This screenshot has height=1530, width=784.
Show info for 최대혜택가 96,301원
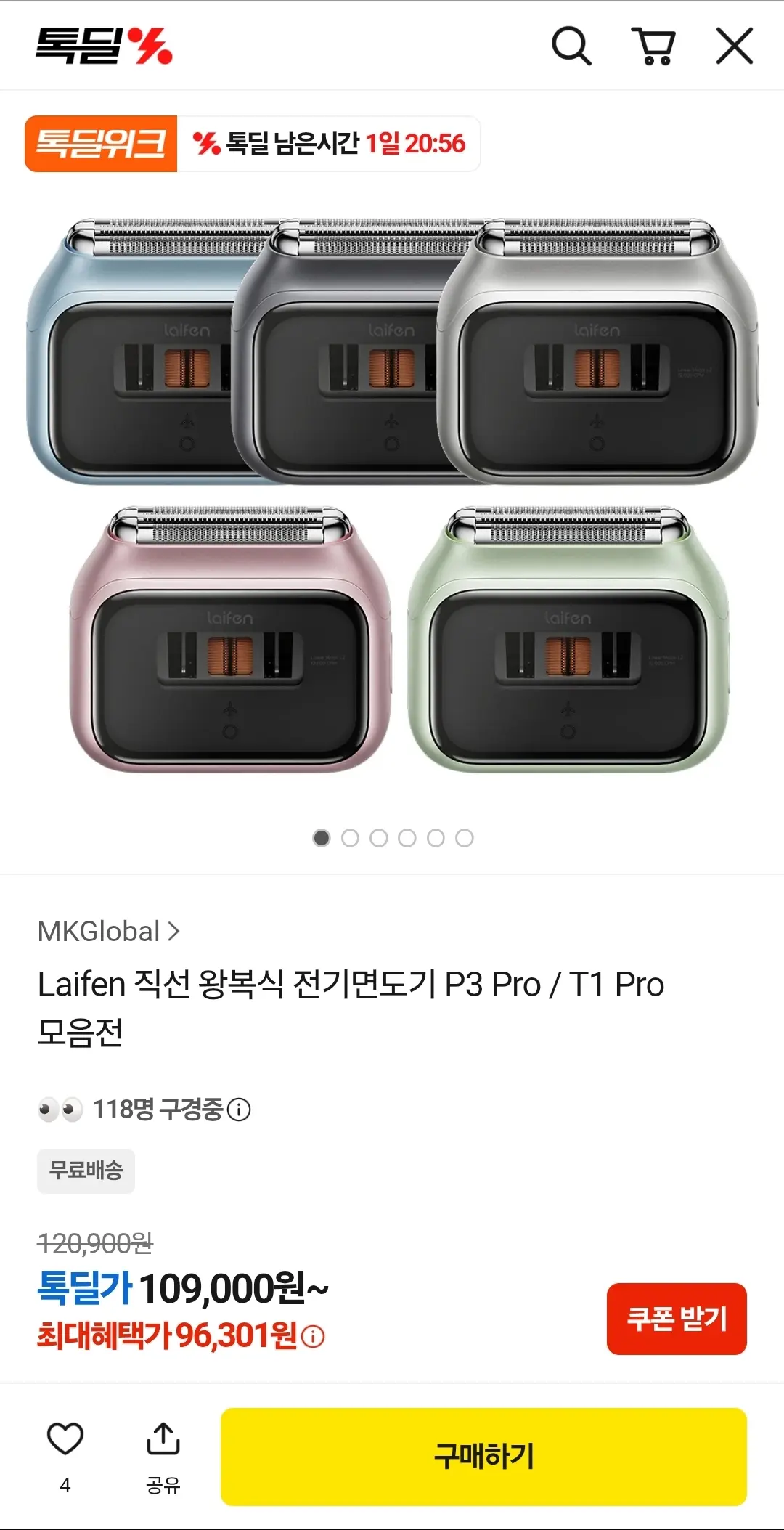coord(313,1337)
